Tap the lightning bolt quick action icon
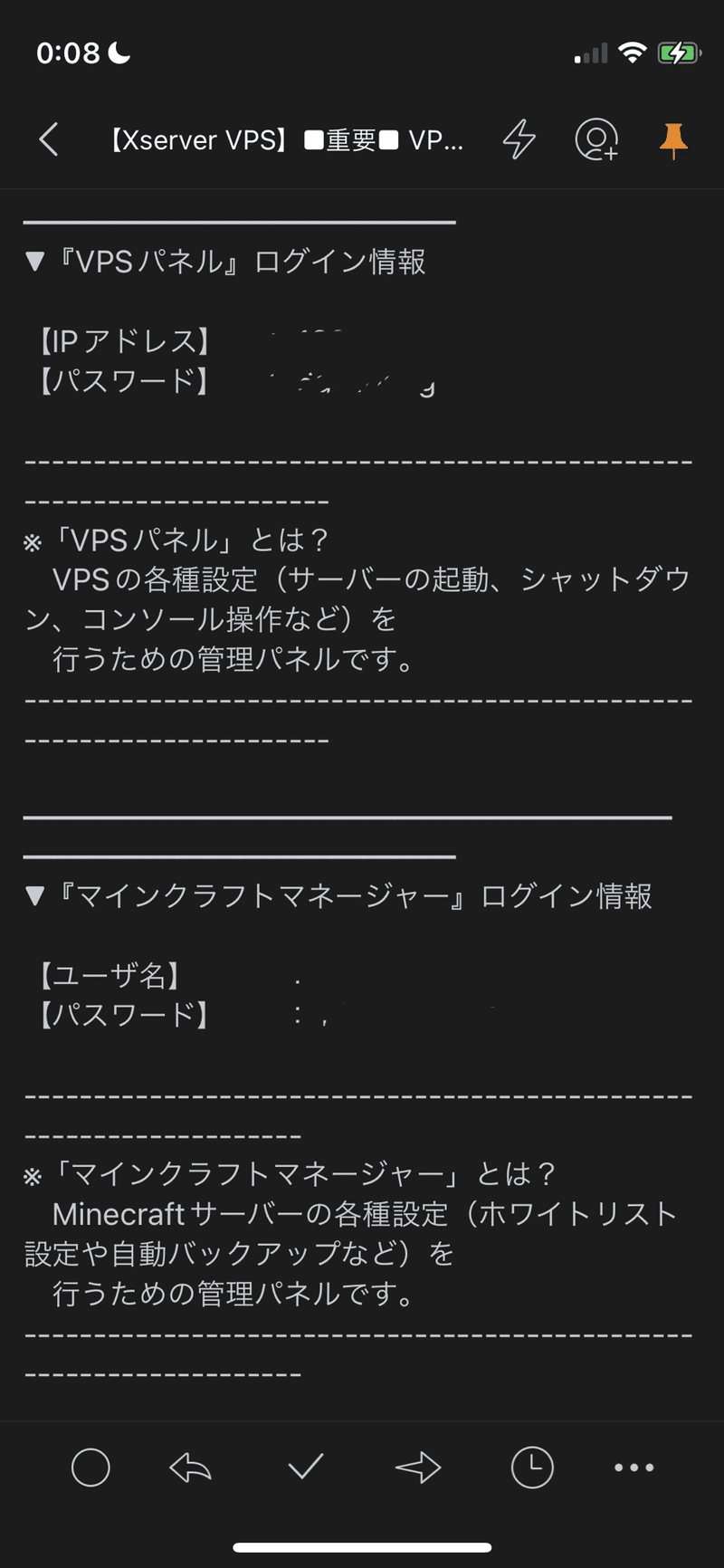The height and width of the screenshot is (1568, 724). (x=519, y=139)
